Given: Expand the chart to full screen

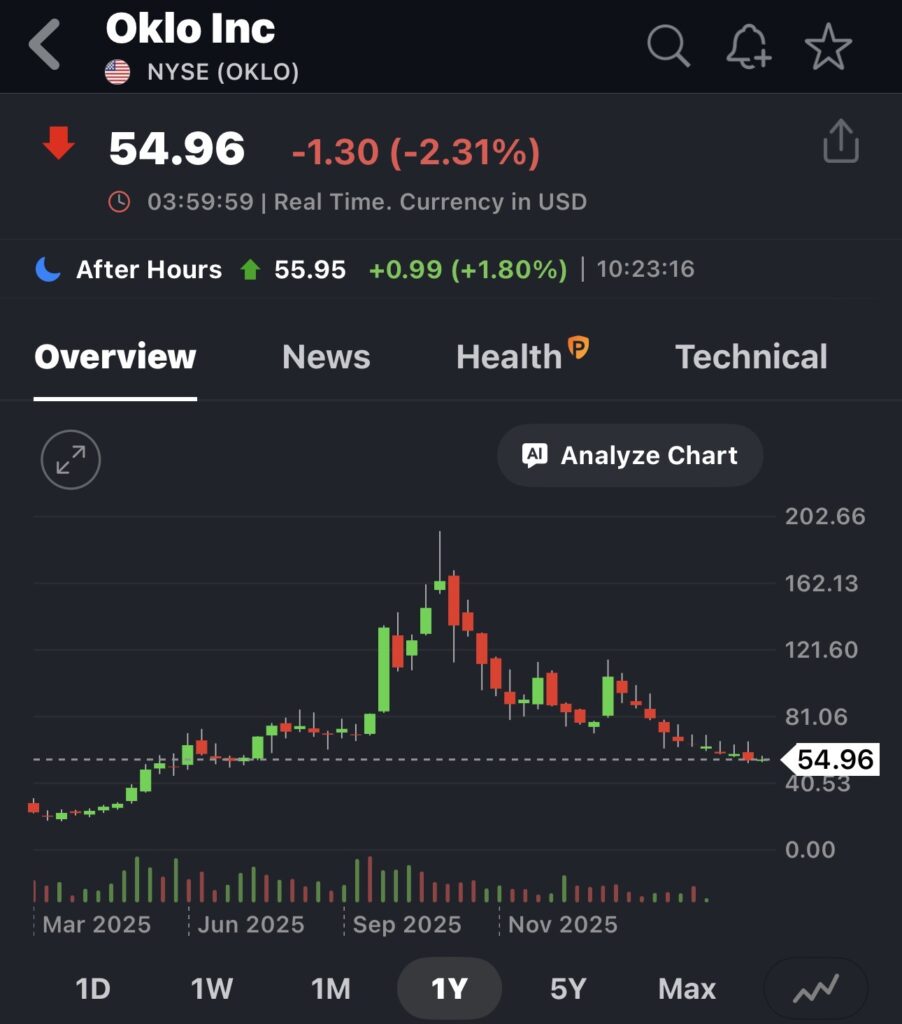Looking at the screenshot, I should coord(70,459).
